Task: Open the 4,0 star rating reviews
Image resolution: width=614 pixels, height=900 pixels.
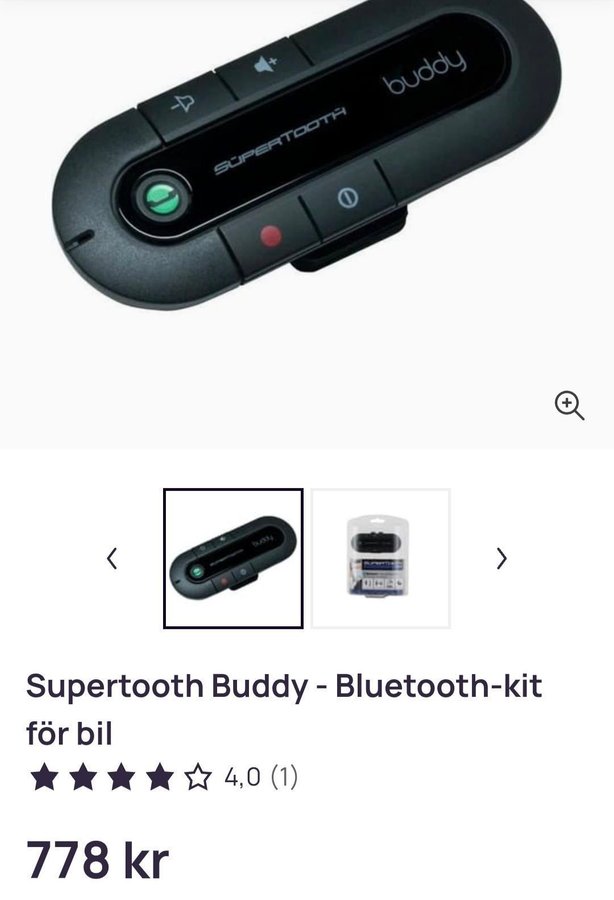Action: click(163, 777)
